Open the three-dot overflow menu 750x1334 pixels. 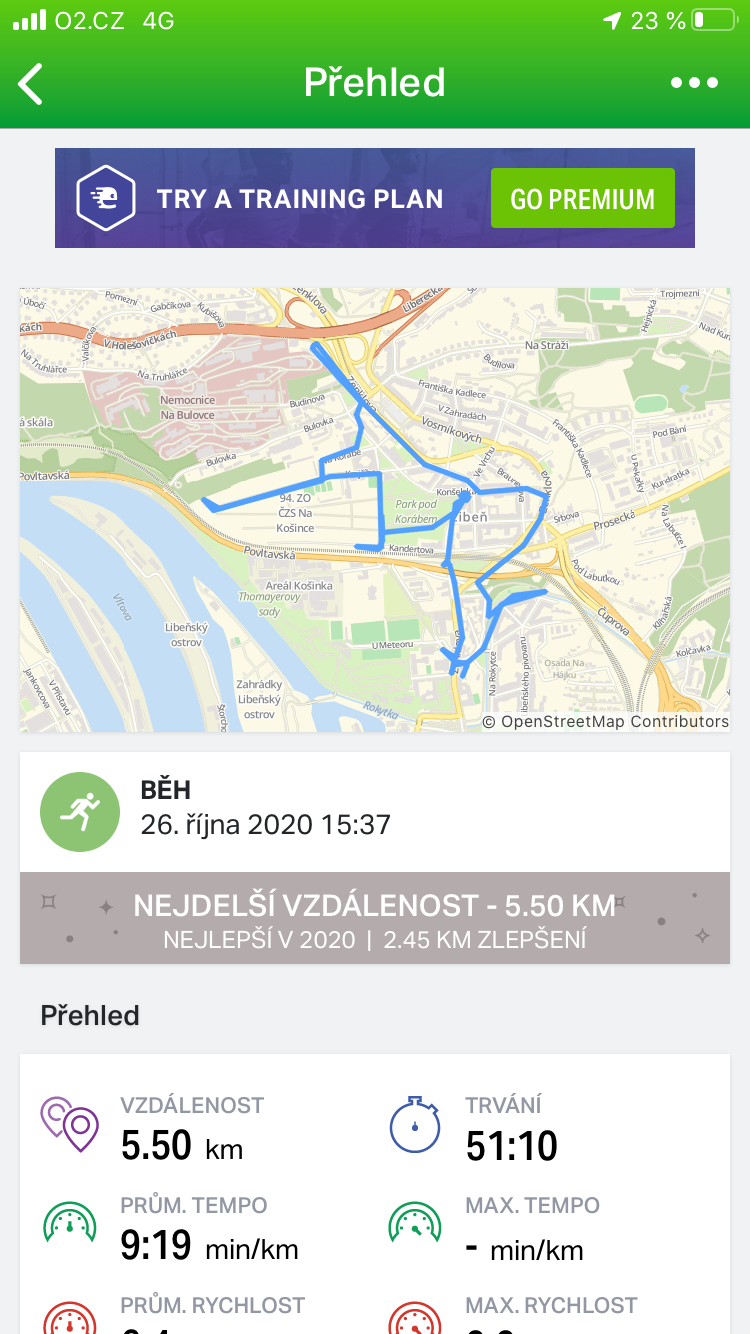tap(694, 83)
